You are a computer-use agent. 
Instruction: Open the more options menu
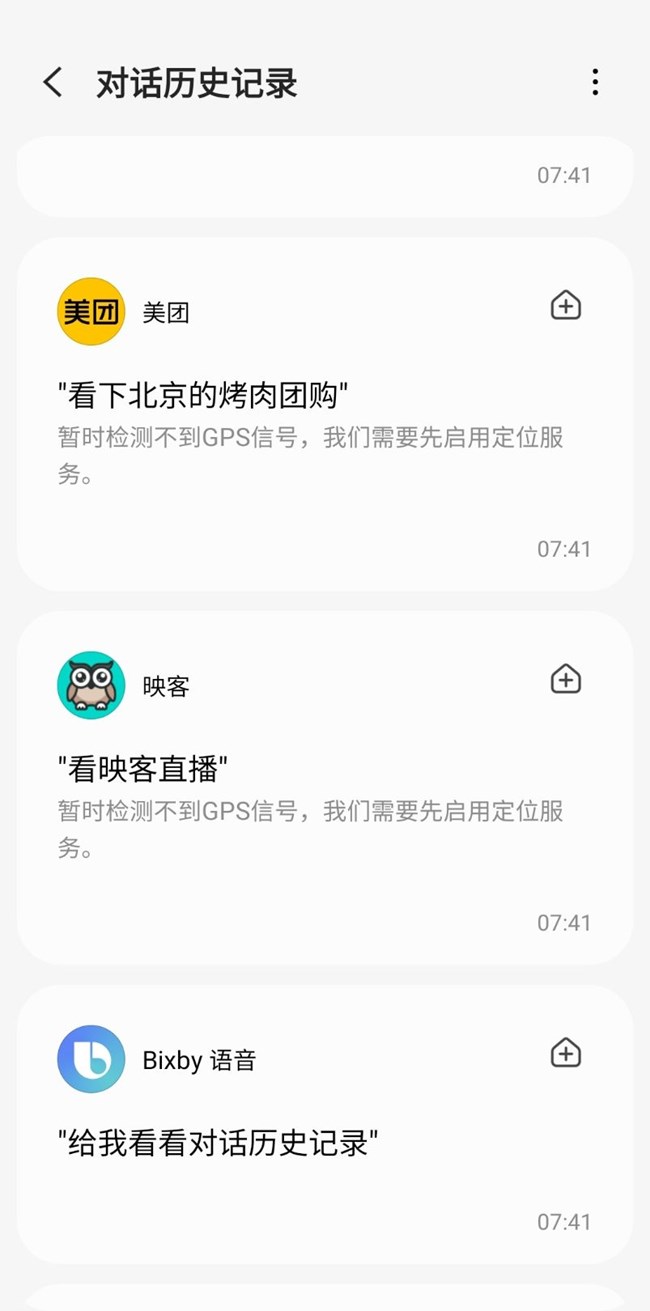(x=595, y=82)
